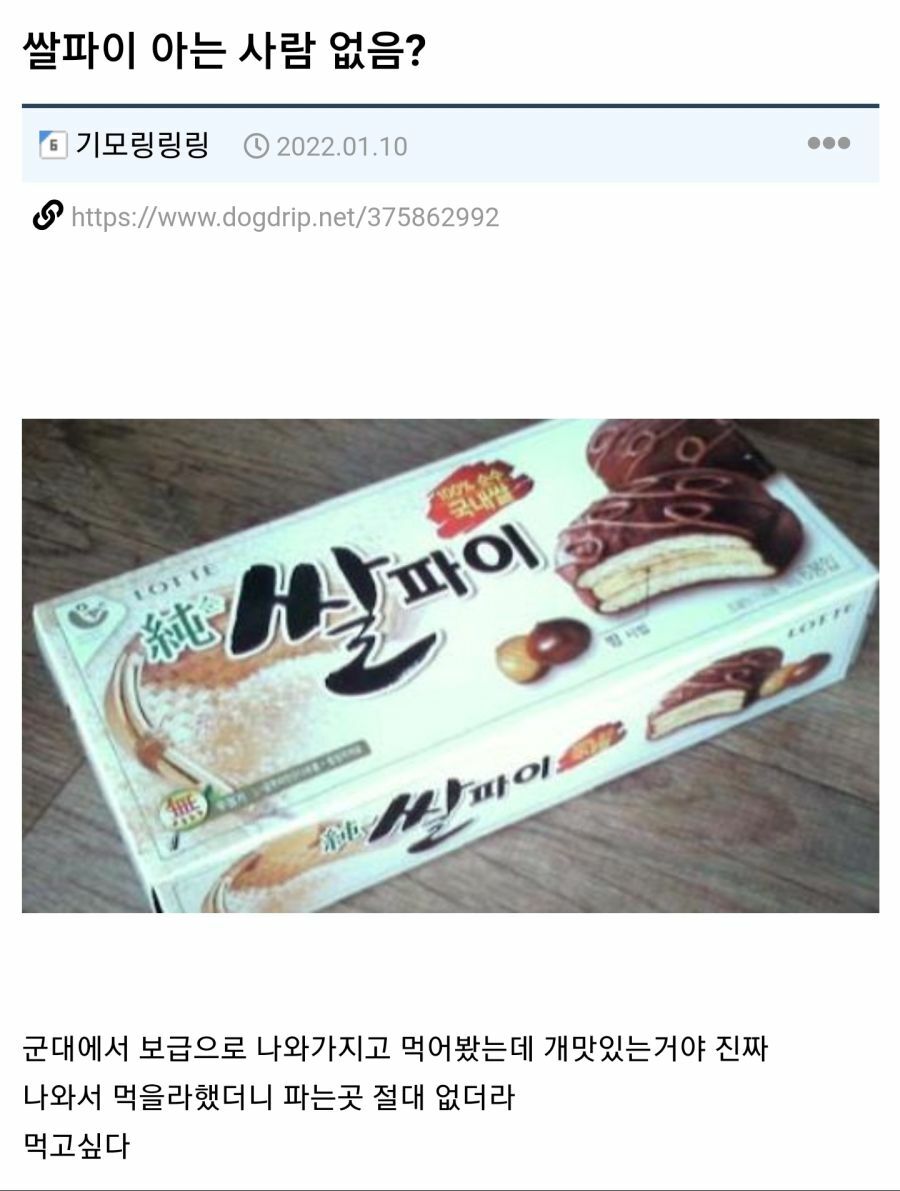View the 쌀파이 box photo
Screen dimensions: 900x1191
[450, 665]
